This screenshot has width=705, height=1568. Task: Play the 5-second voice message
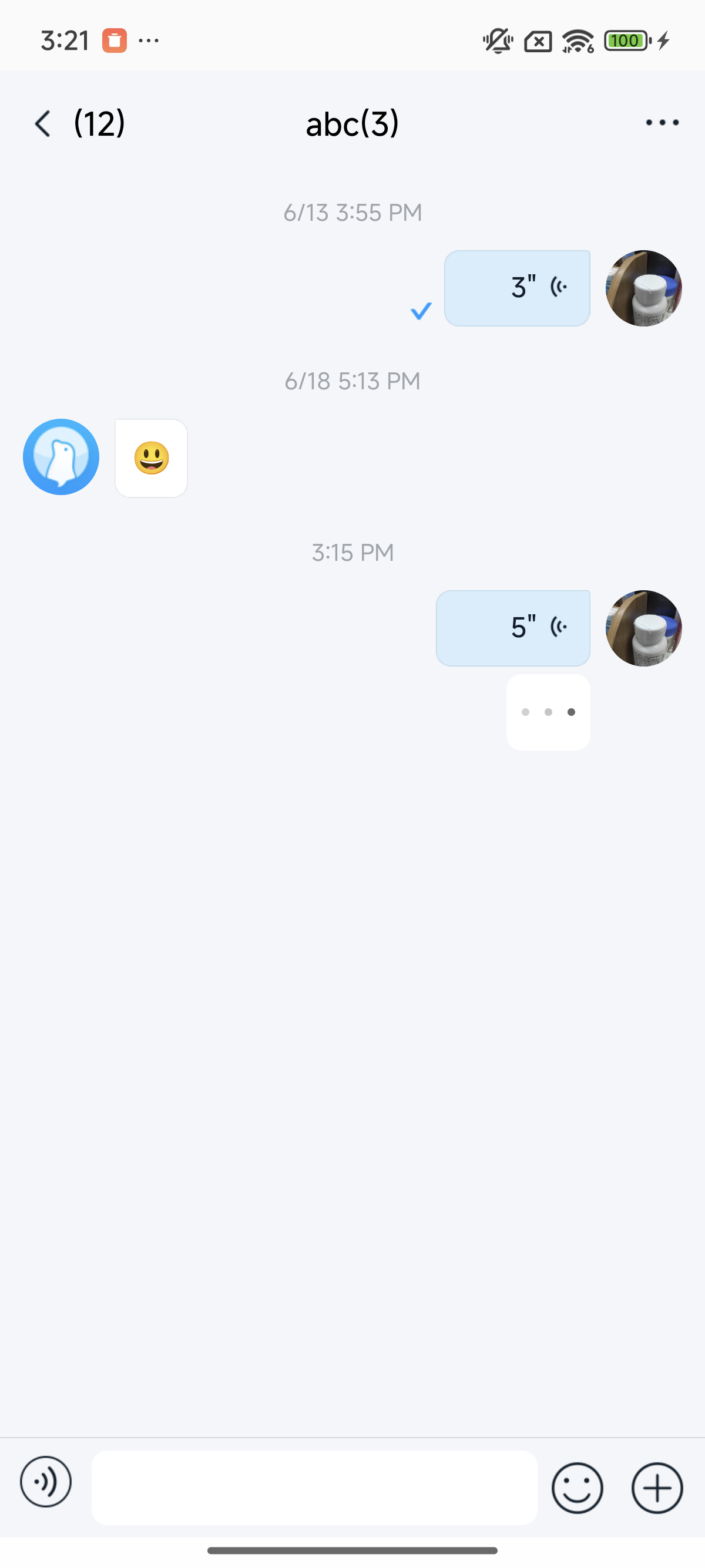coord(513,628)
